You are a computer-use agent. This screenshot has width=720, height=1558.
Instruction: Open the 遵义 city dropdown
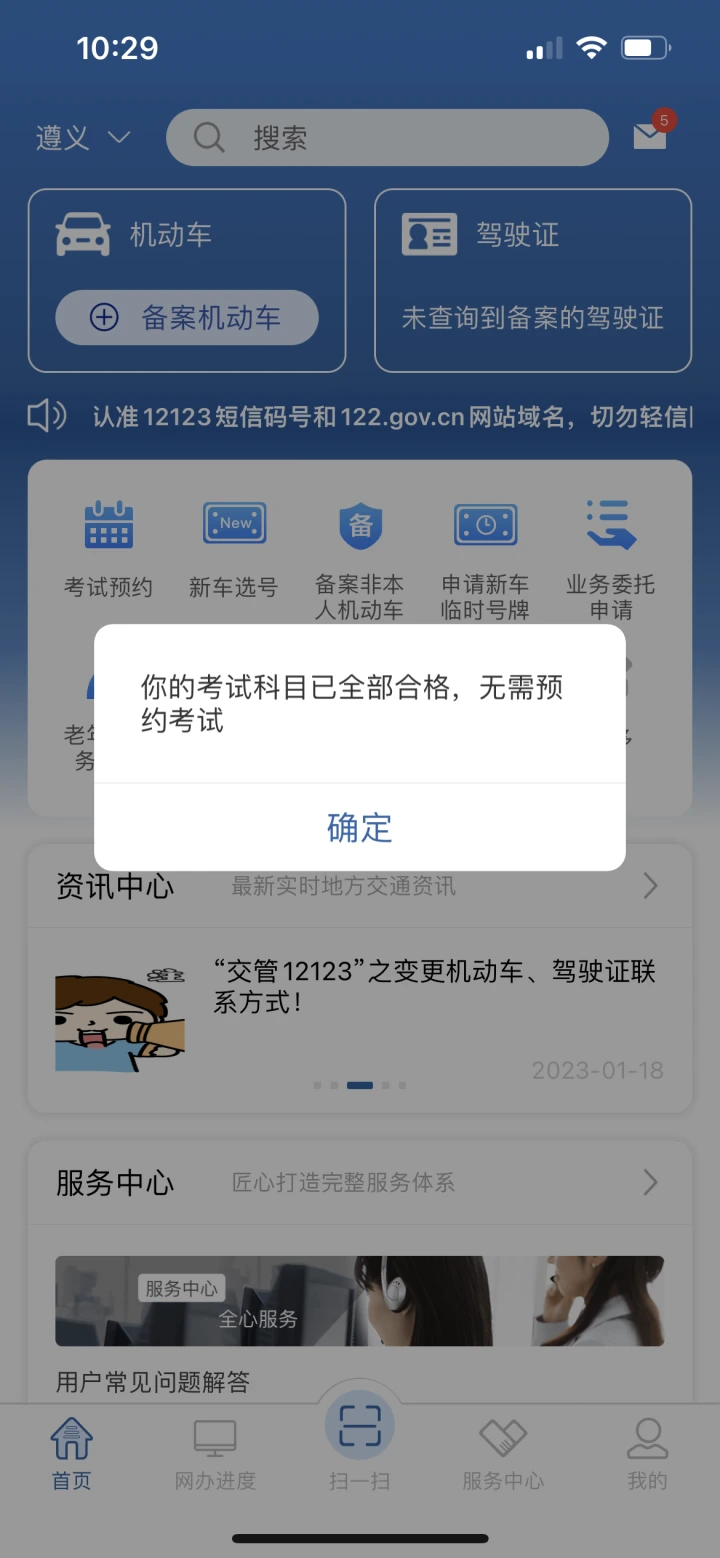coord(83,138)
